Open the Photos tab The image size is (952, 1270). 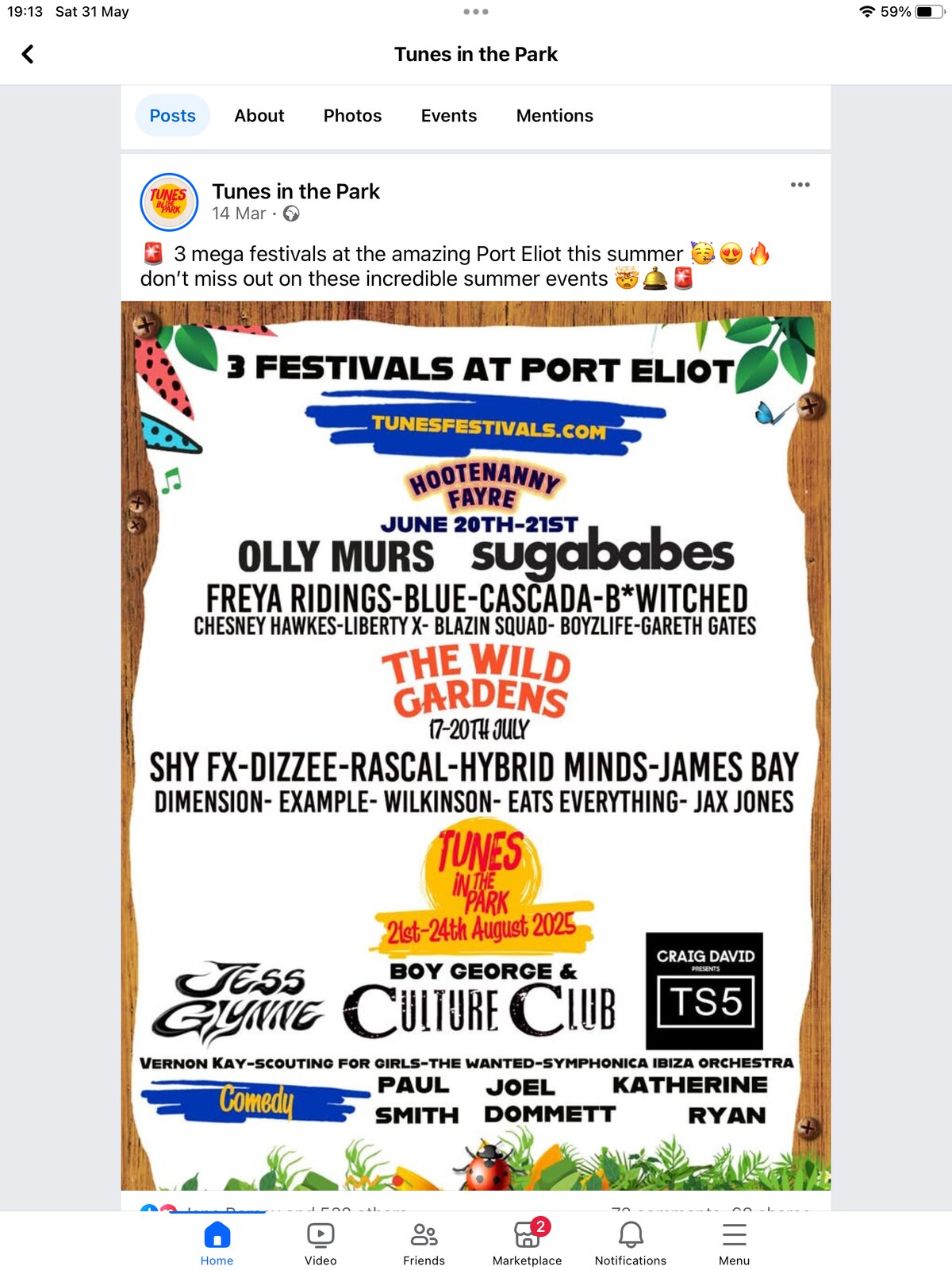[x=352, y=116]
